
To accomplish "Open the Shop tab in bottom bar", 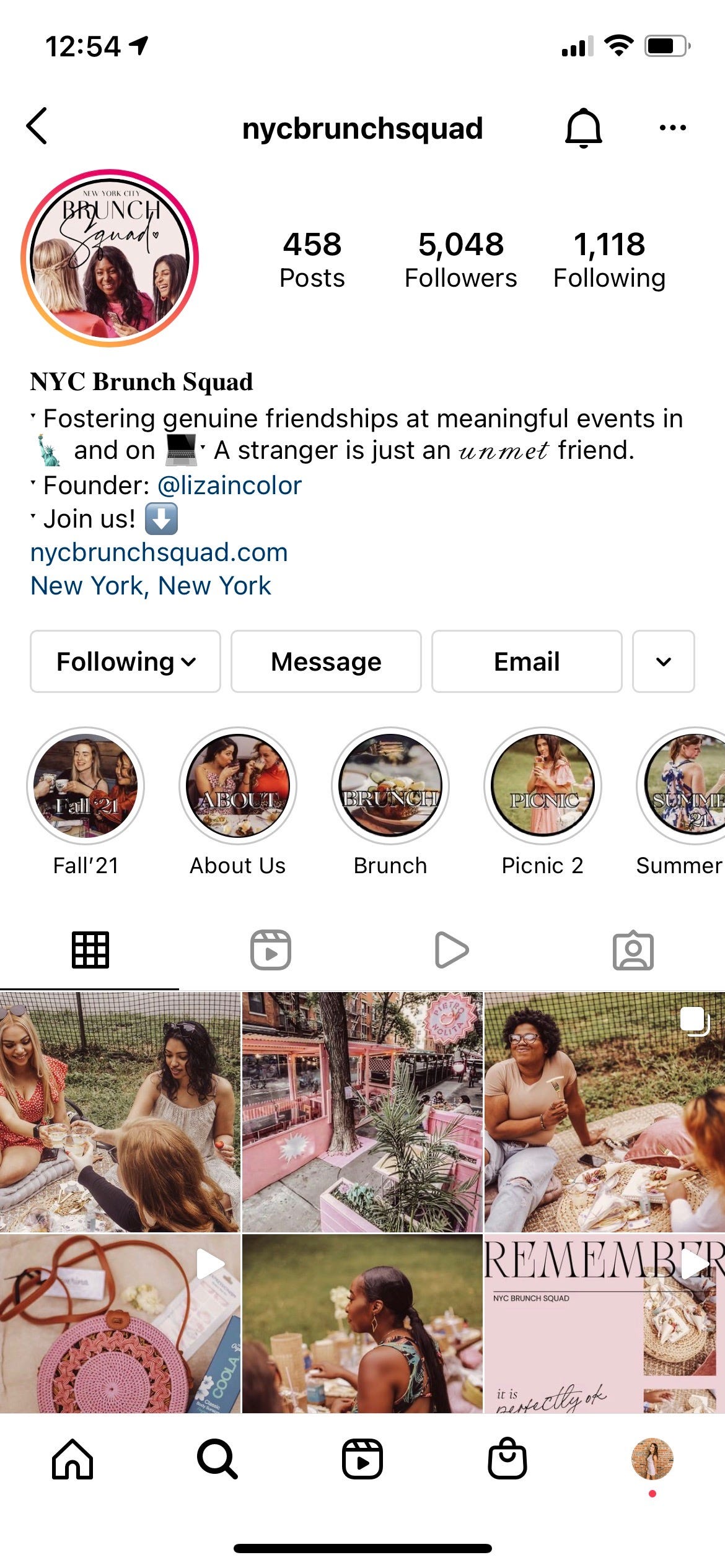I will 507,1459.
